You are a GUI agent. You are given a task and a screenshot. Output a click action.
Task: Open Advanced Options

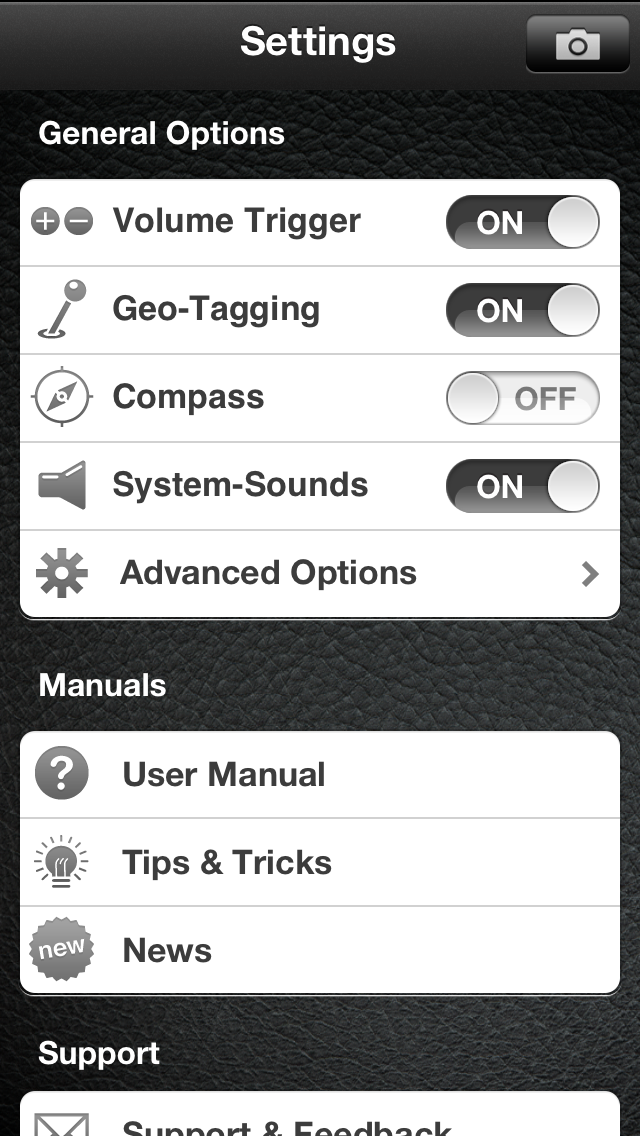[320, 574]
